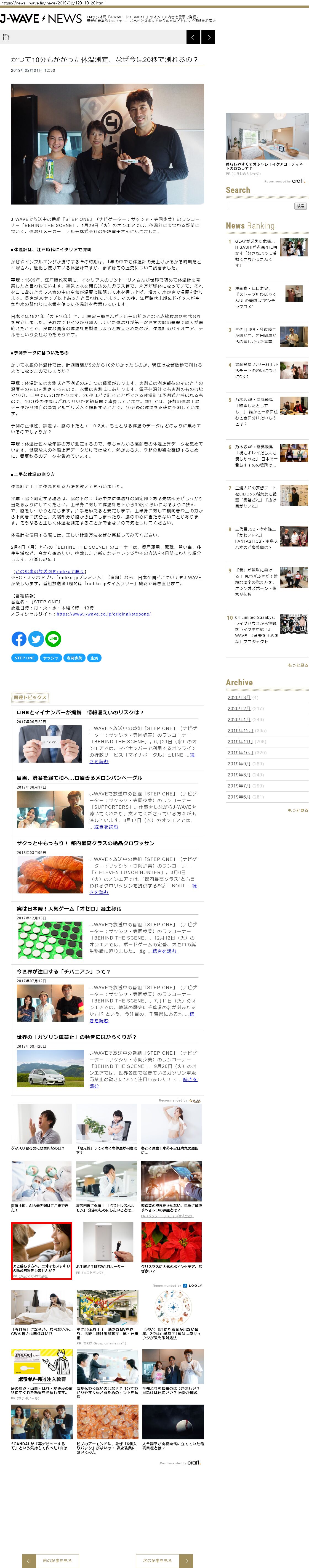Screen dimensions: 309x1568
Task: Open the official site j-wave.co.jp link
Action: 103,614
